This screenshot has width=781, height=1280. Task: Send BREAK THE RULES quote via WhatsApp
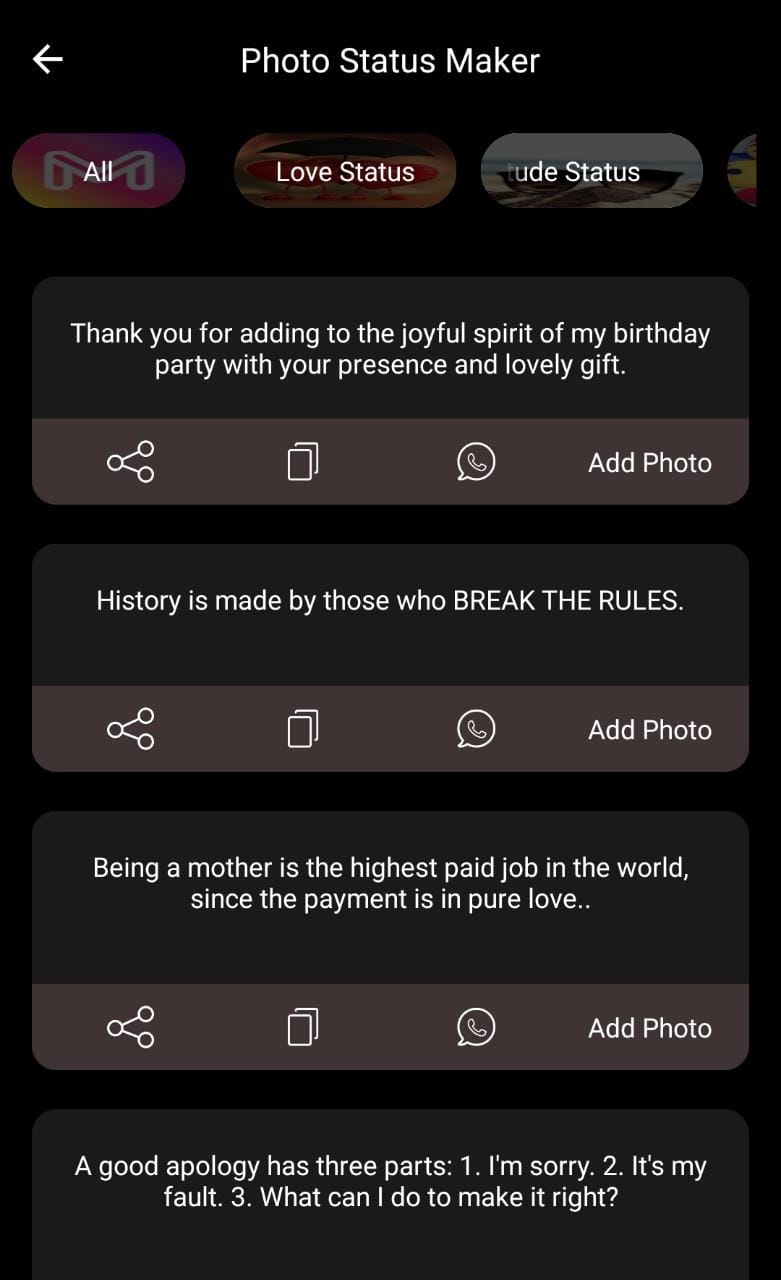click(476, 729)
